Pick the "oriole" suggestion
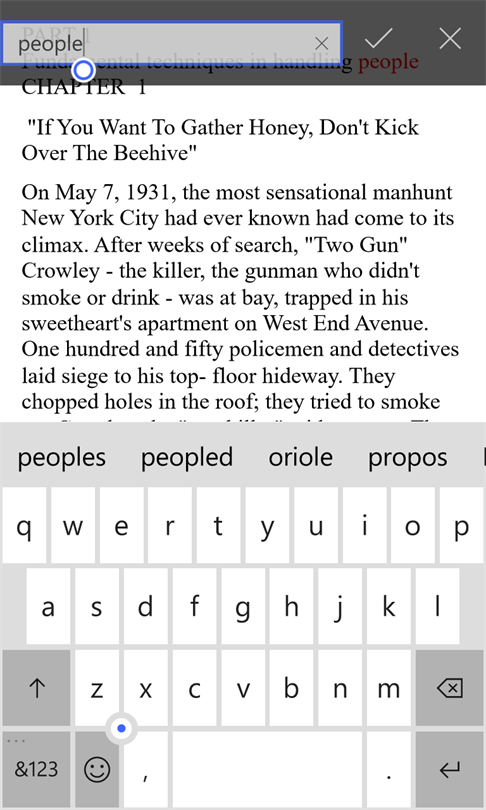This screenshot has width=486, height=810. coord(301,458)
